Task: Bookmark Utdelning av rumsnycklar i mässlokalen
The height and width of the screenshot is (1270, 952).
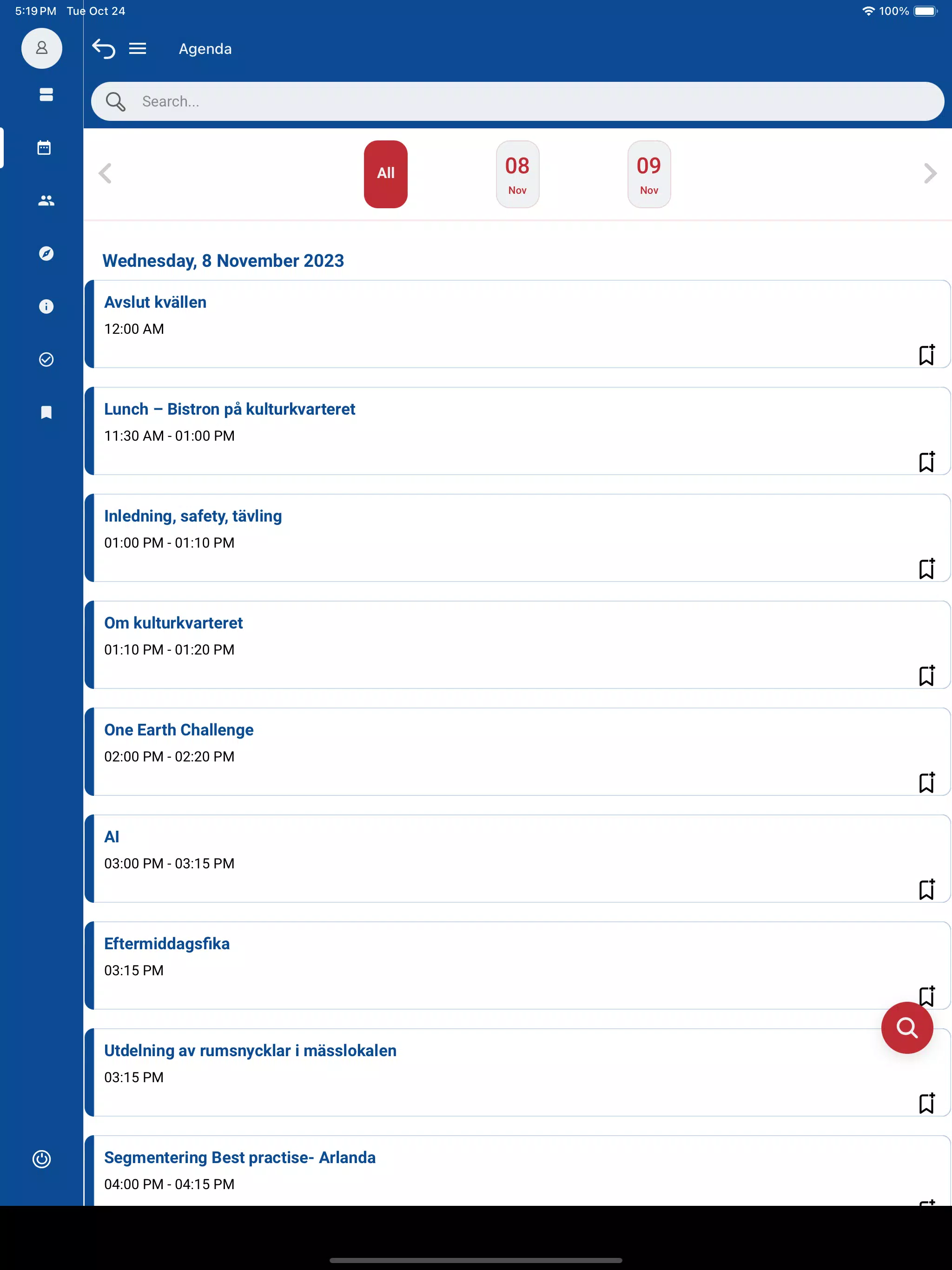Action: click(x=926, y=1103)
